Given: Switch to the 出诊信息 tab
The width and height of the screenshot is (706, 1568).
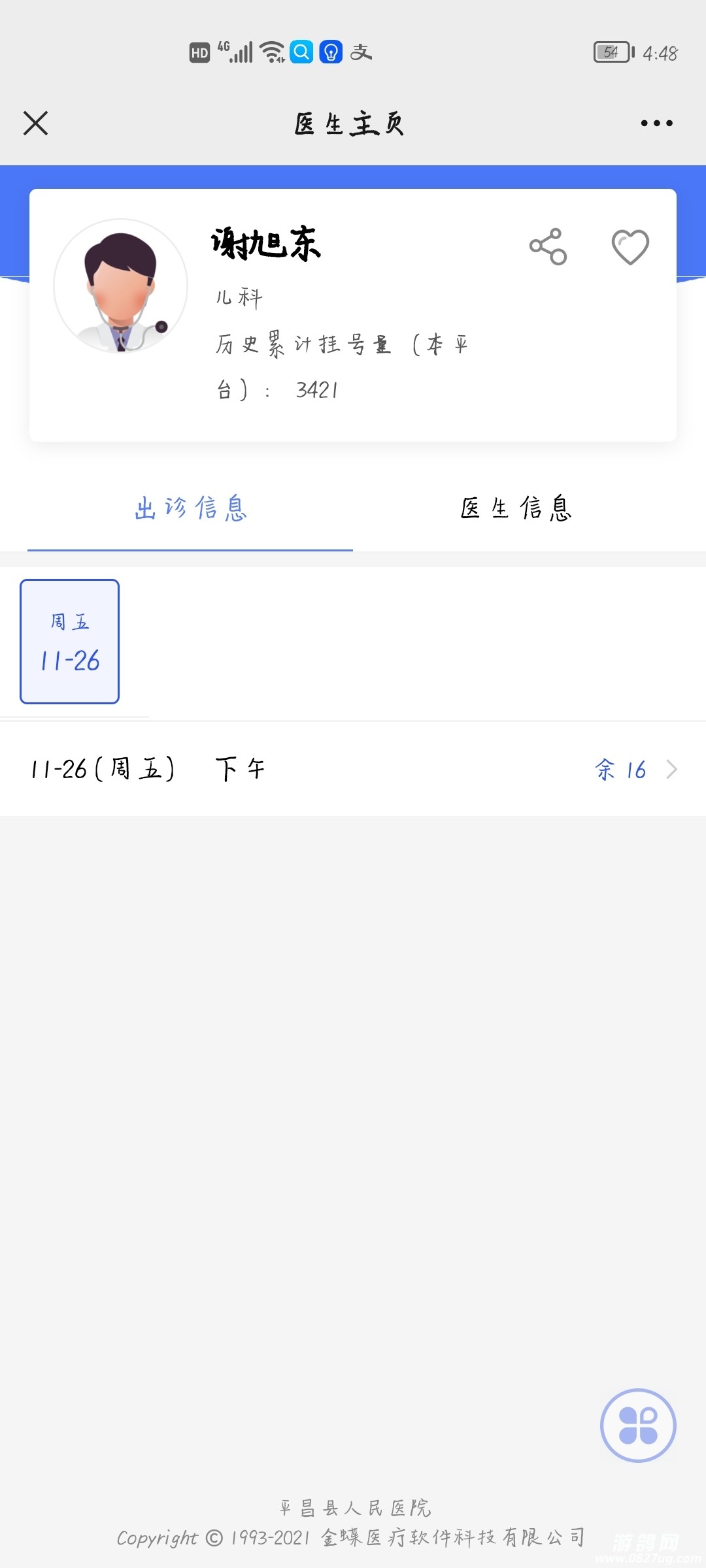Looking at the screenshot, I should point(190,508).
